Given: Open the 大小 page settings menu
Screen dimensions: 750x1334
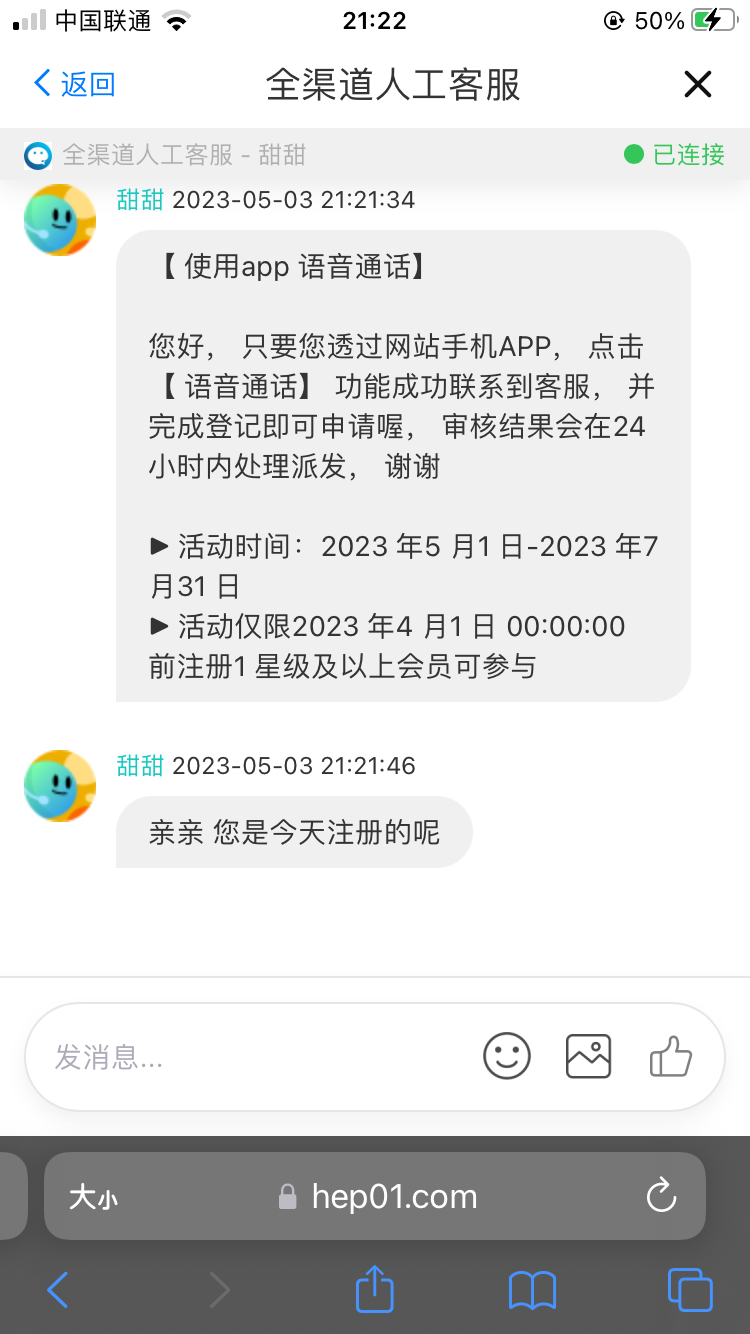Looking at the screenshot, I should pyautogui.click(x=93, y=1197).
